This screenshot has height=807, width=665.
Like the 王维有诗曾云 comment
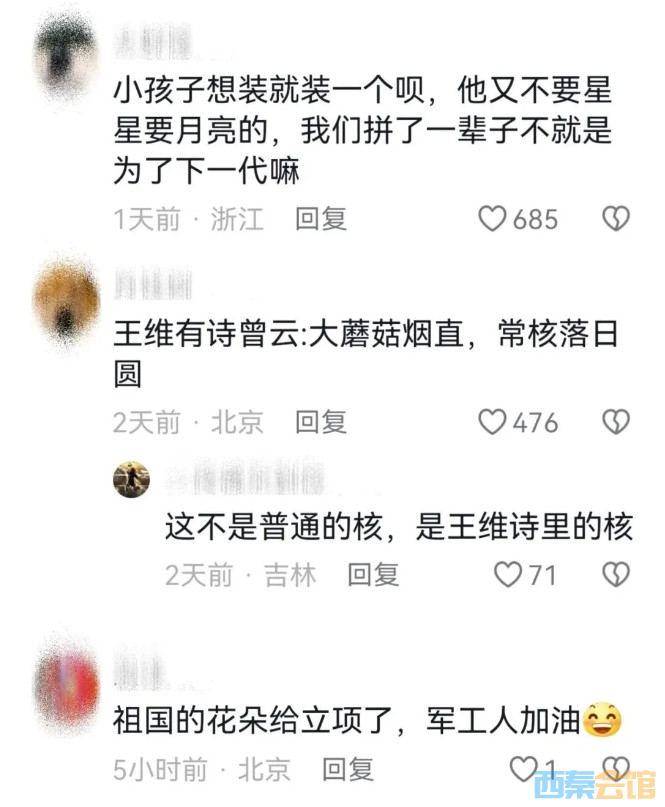tap(492, 422)
